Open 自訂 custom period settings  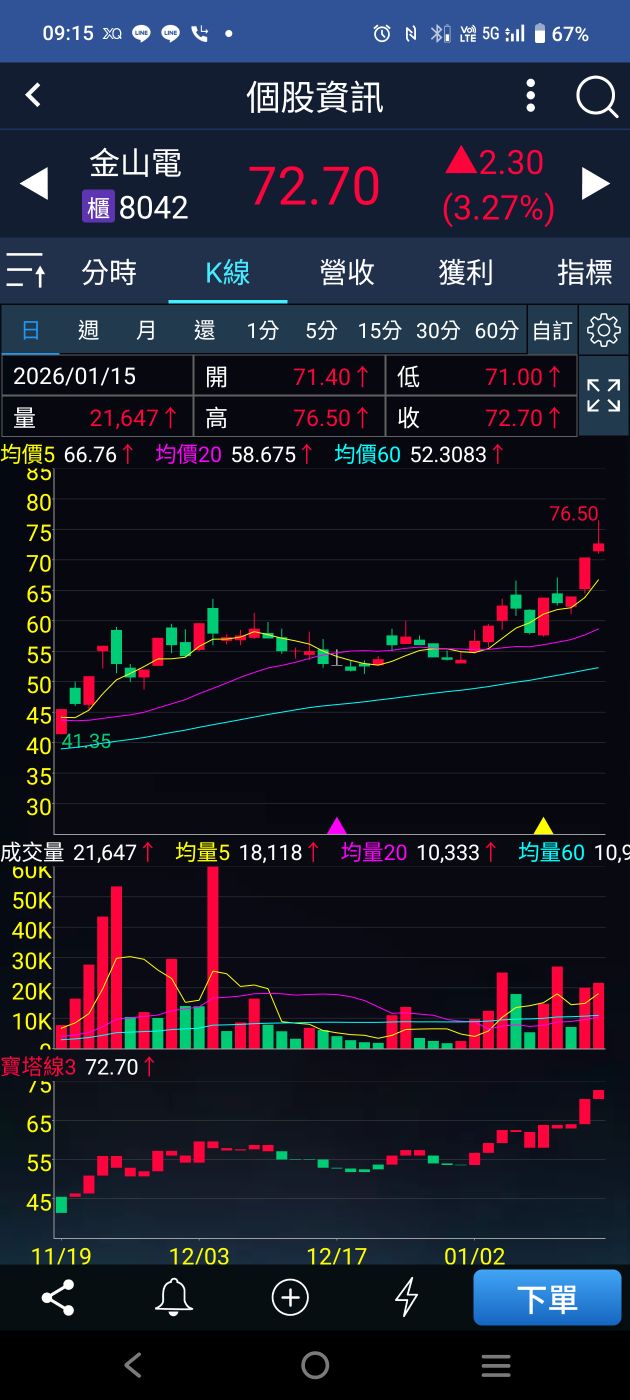click(552, 330)
